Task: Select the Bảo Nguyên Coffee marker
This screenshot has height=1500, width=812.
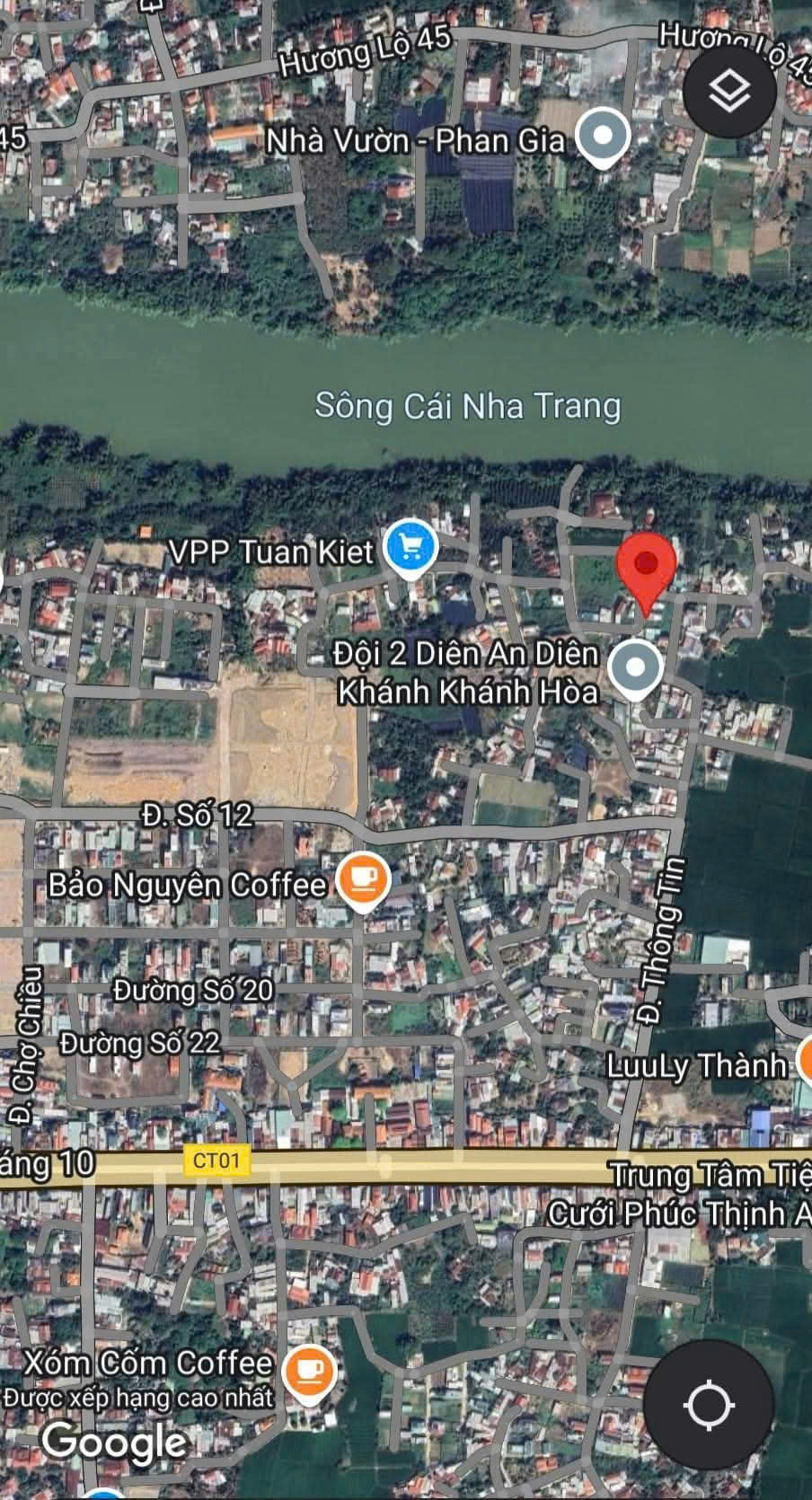Action: pos(363,879)
